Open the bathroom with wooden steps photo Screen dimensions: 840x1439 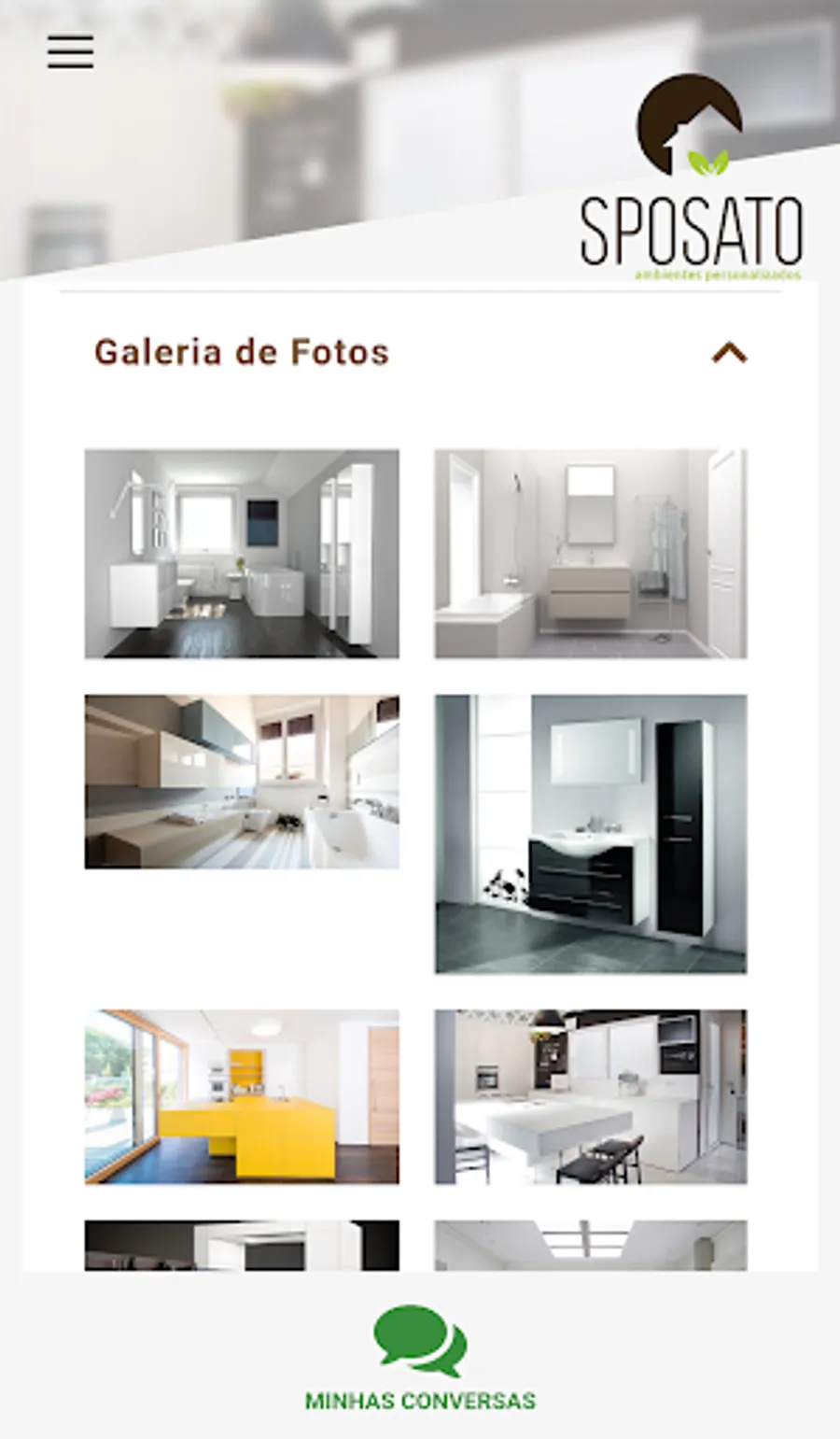coord(242,782)
